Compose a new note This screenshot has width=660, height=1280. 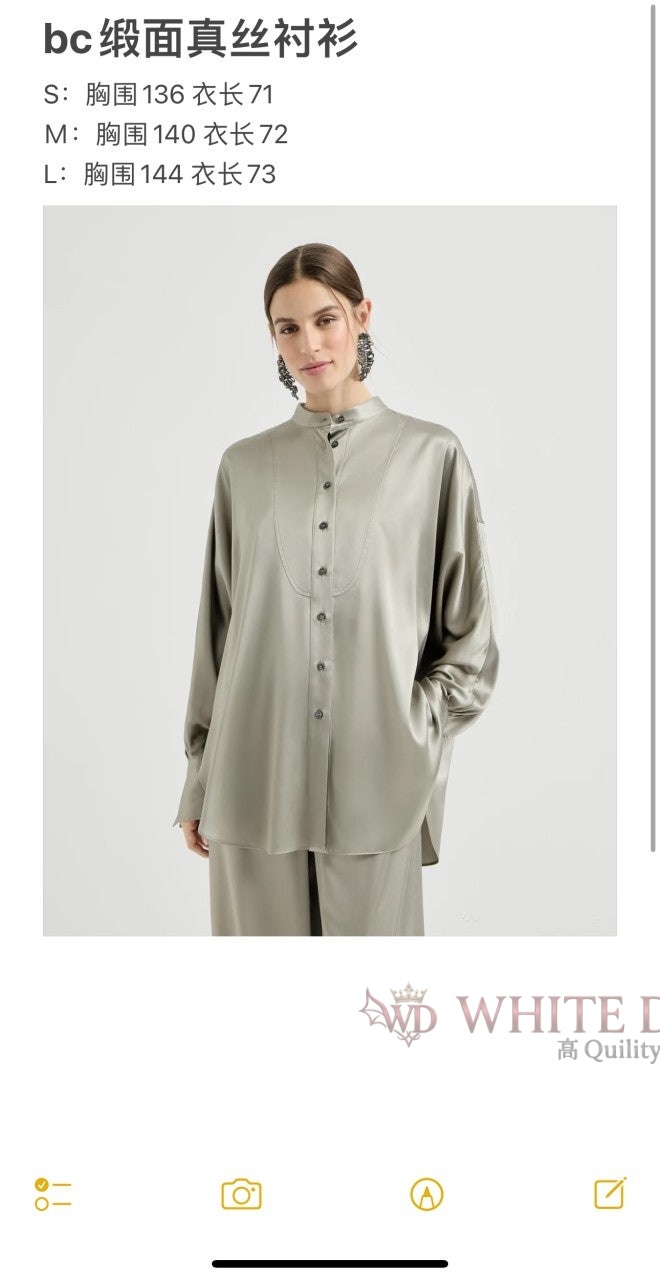(610, 1192)
